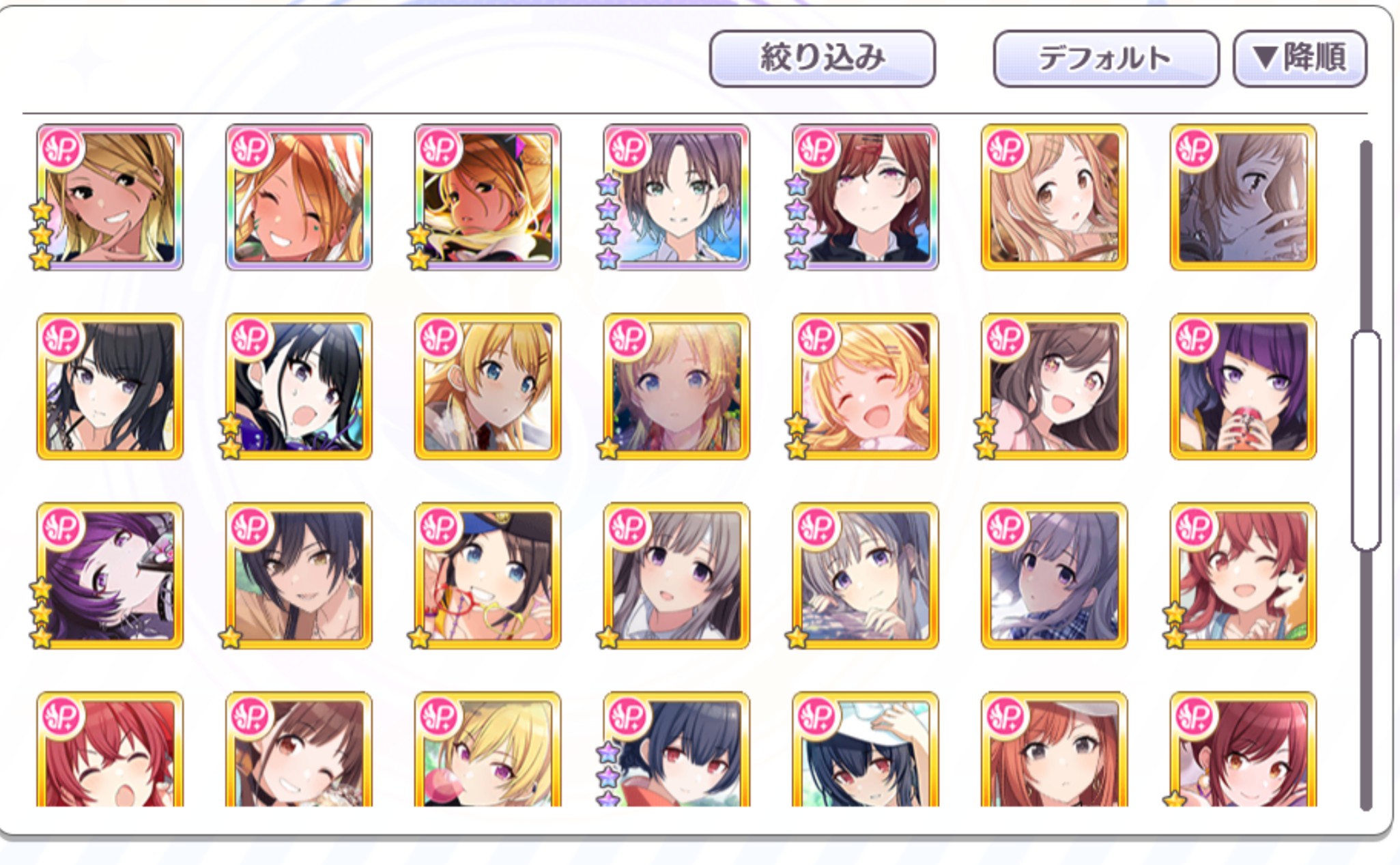The height and width of the screenshot is (865, 1400).
Task: Choose the brown-haired girl in pink with two stars
Action: (x=1054, y=386)
